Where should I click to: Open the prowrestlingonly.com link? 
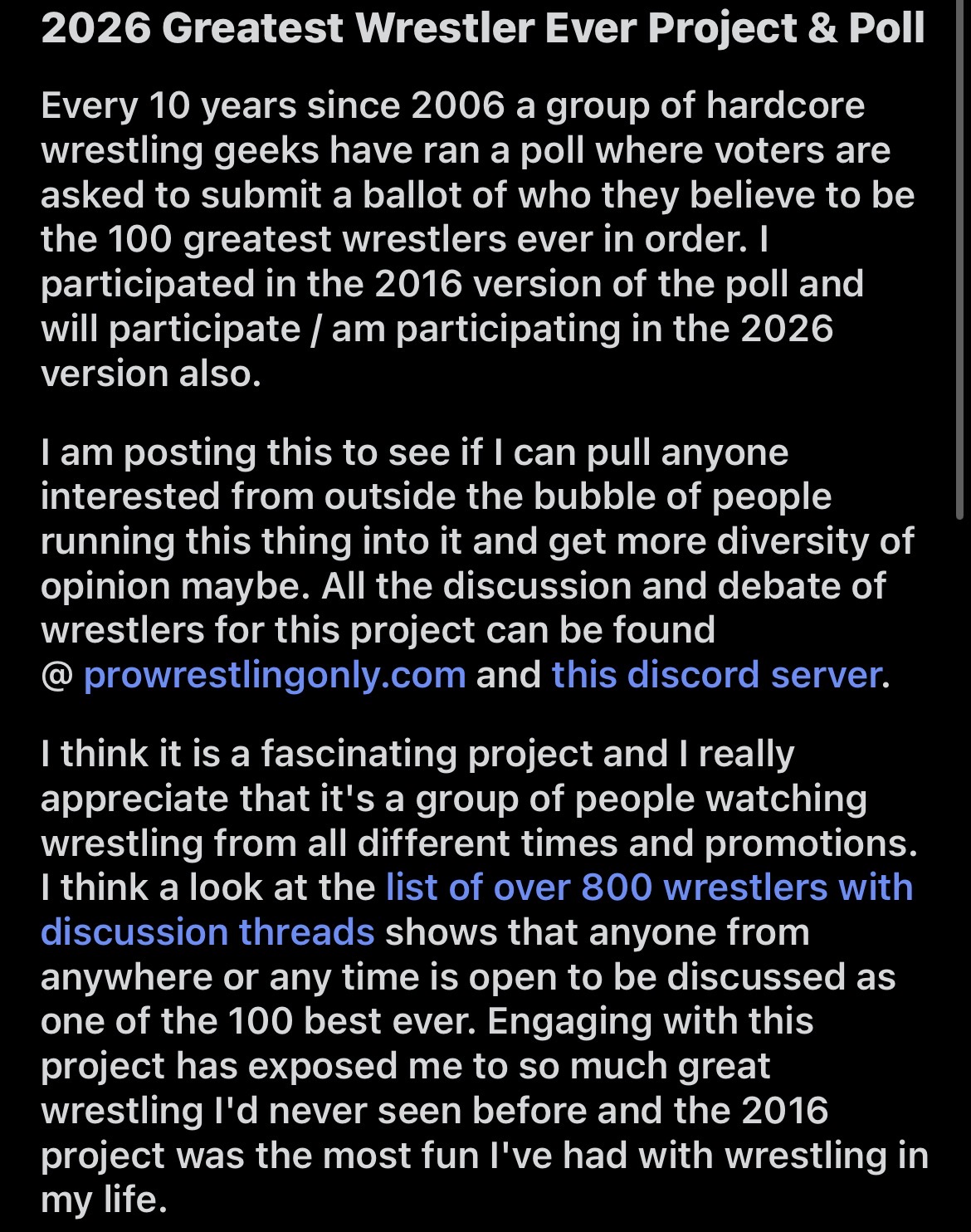click(275, 675)
